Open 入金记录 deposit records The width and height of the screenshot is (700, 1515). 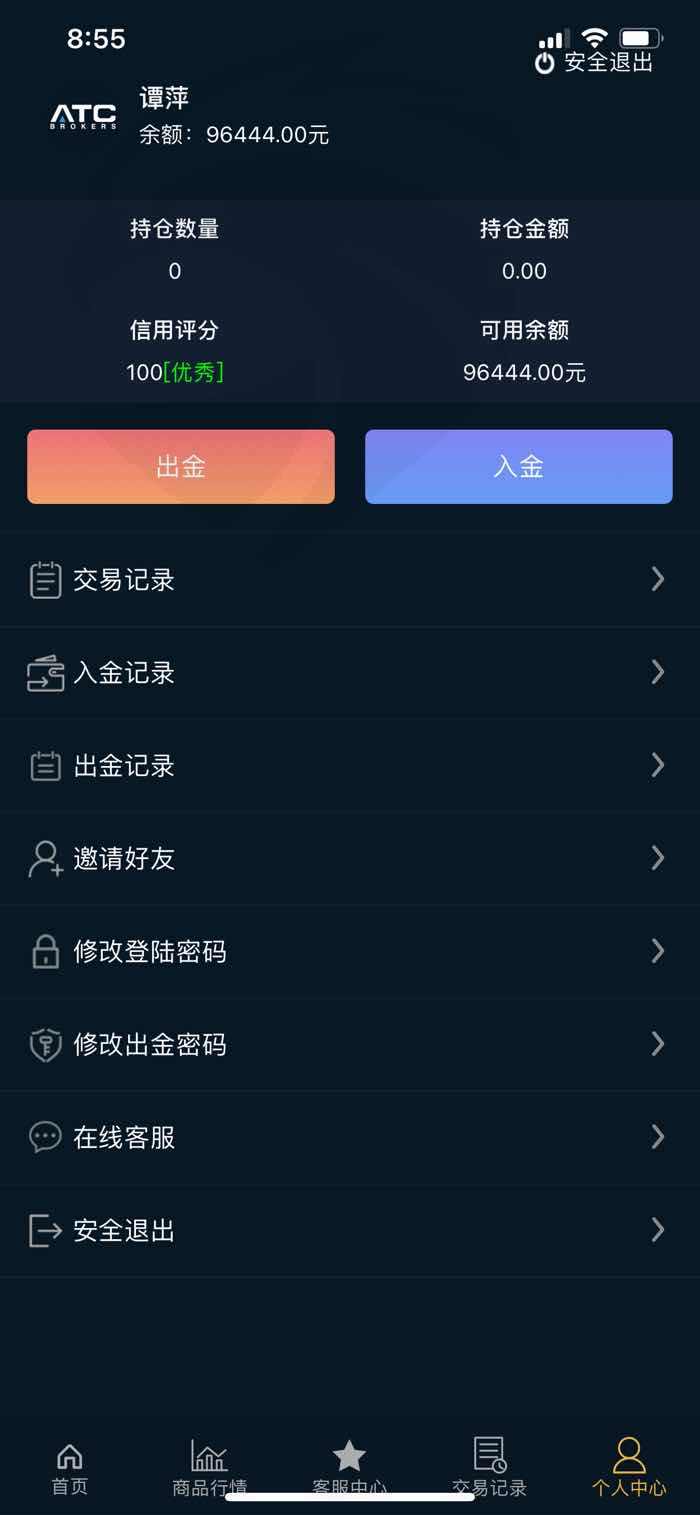tap(350, 673)
